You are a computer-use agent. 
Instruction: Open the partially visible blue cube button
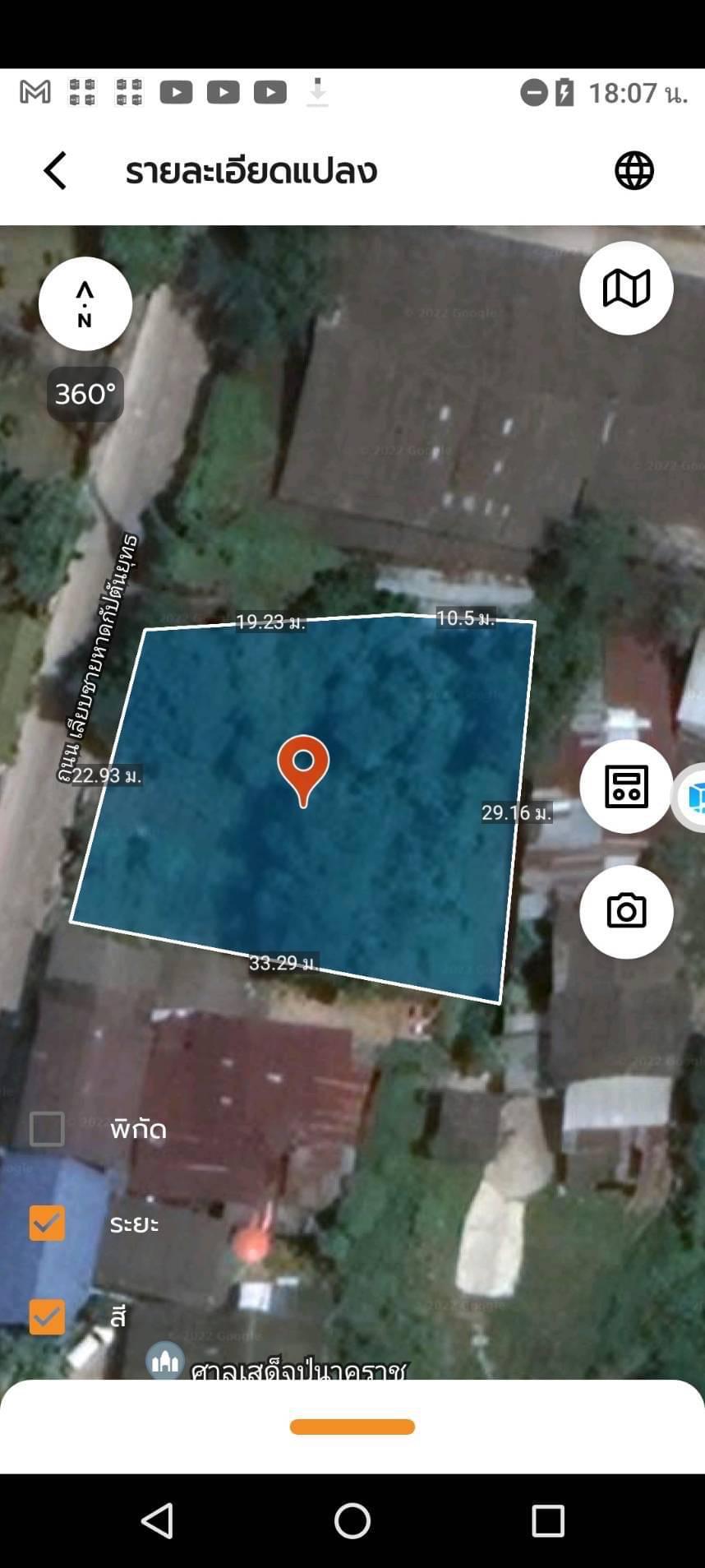point(691,797)
